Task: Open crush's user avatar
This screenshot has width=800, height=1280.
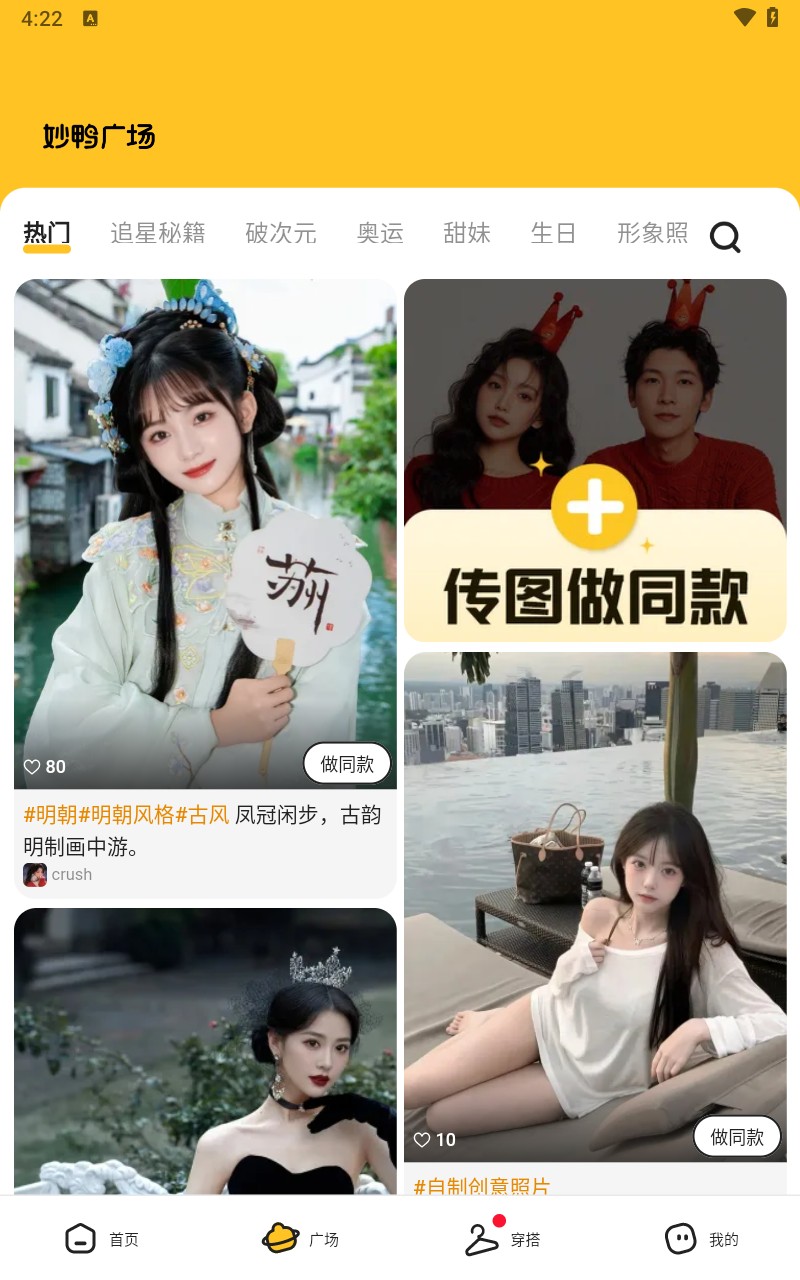Action: coord(33,874)
